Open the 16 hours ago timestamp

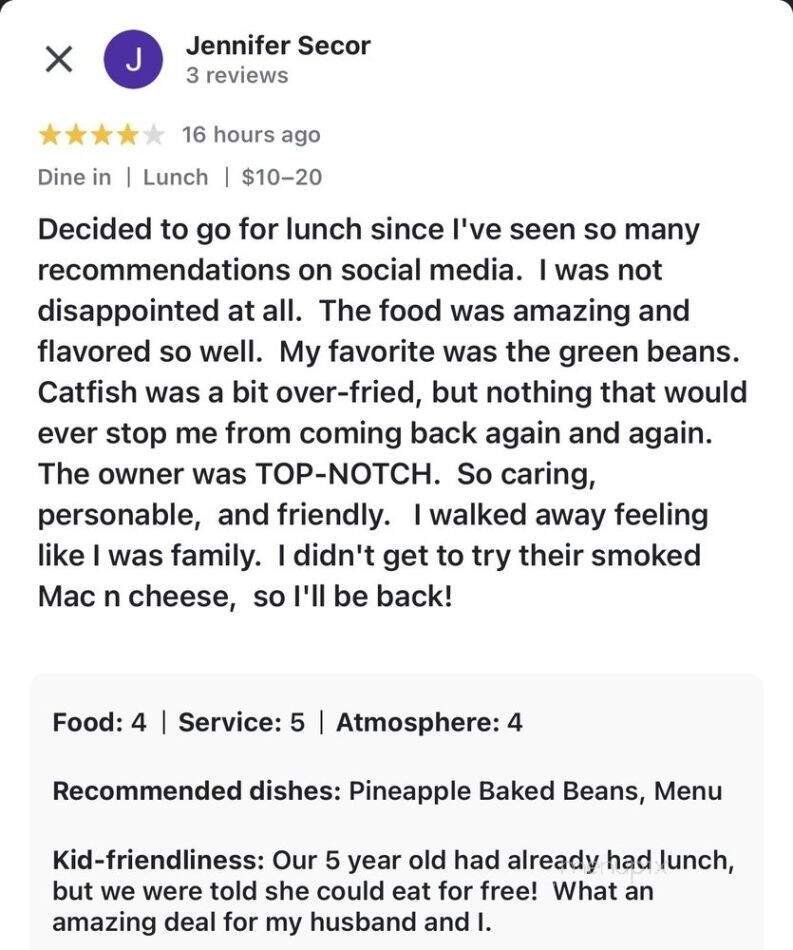pos(249,134)
